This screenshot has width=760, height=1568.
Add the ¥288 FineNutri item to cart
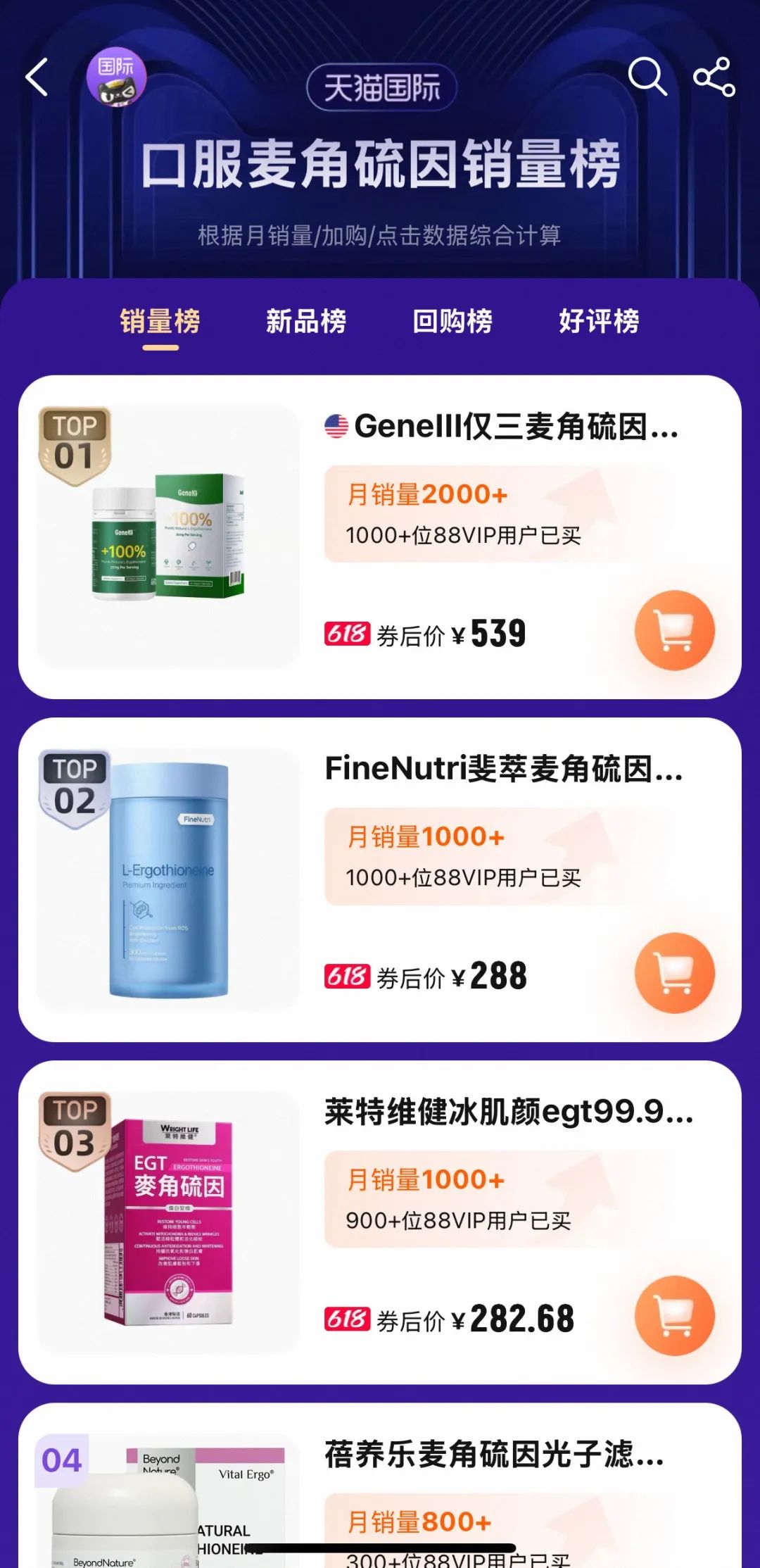tap(674, 972)
